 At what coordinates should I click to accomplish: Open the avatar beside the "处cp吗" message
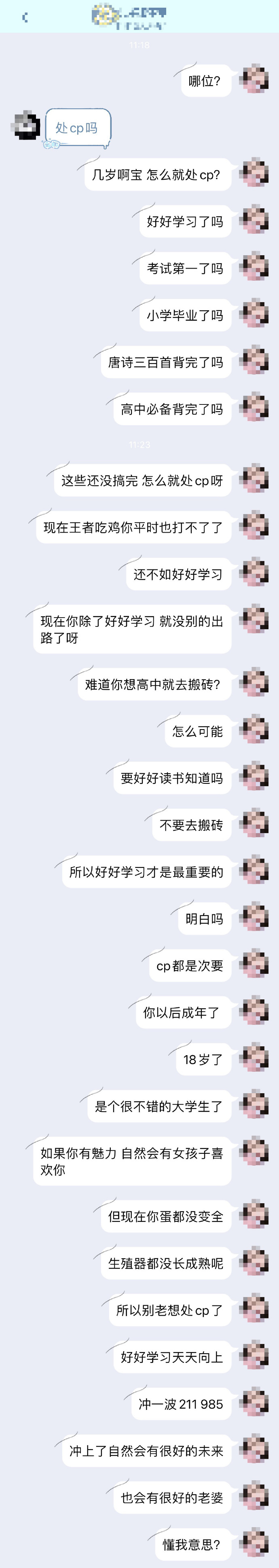click(25, 126)
